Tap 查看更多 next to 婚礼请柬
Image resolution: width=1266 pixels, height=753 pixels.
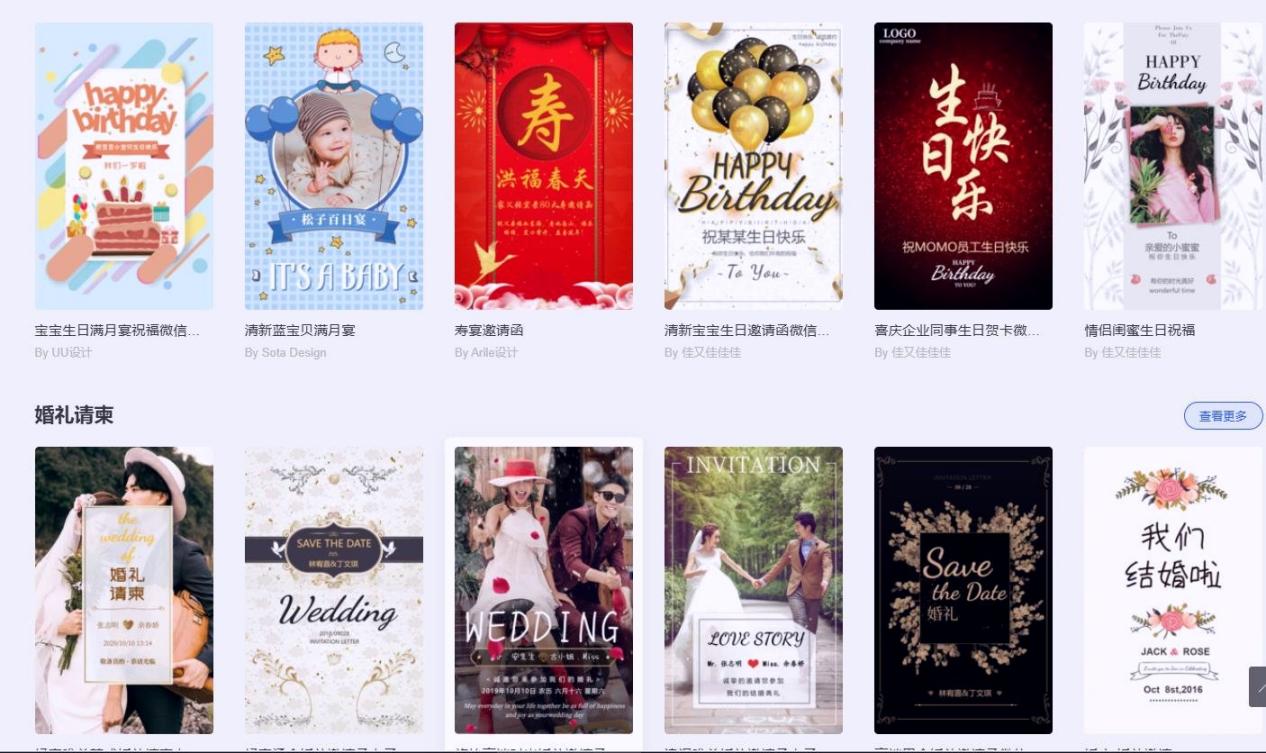(1222, 416)
